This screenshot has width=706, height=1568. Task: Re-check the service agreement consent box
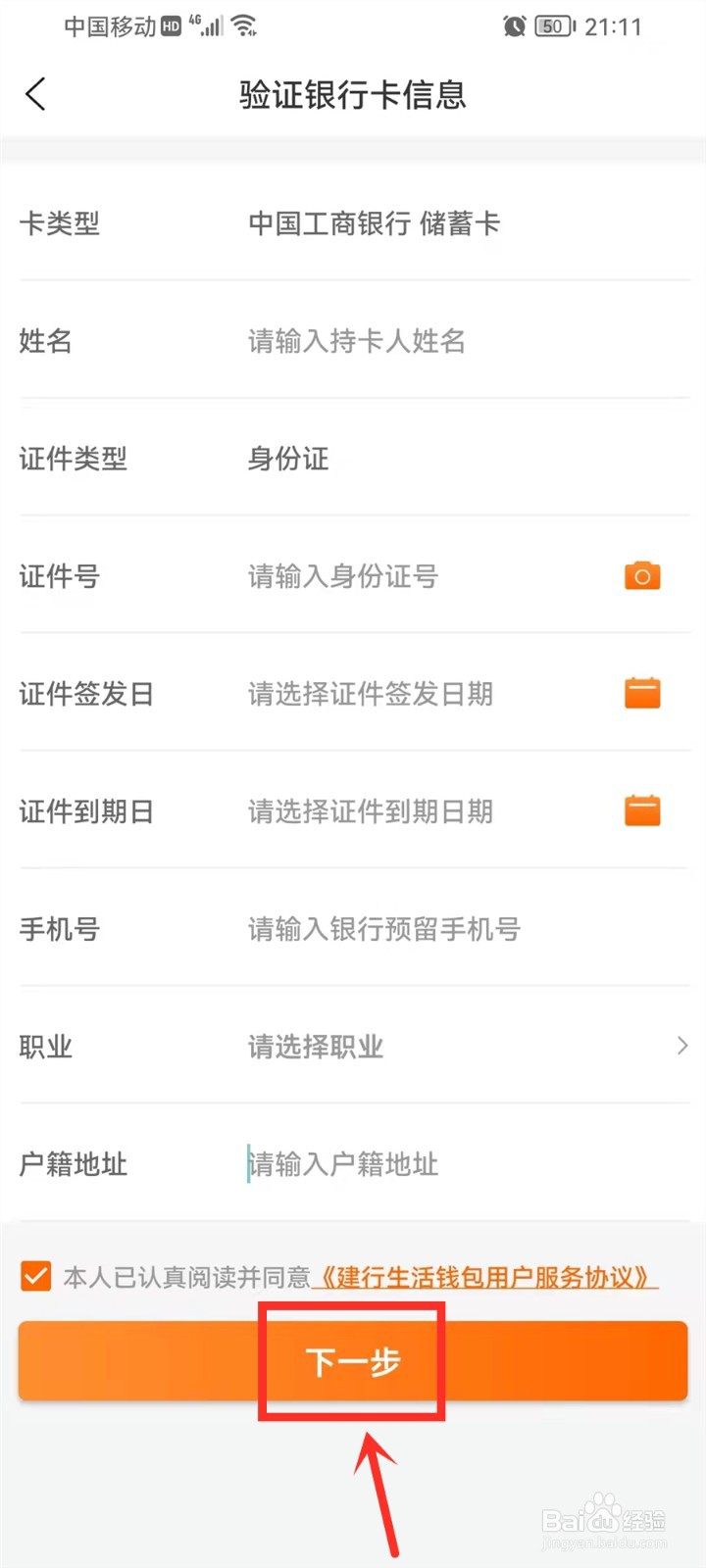(x=36, y=1276)
